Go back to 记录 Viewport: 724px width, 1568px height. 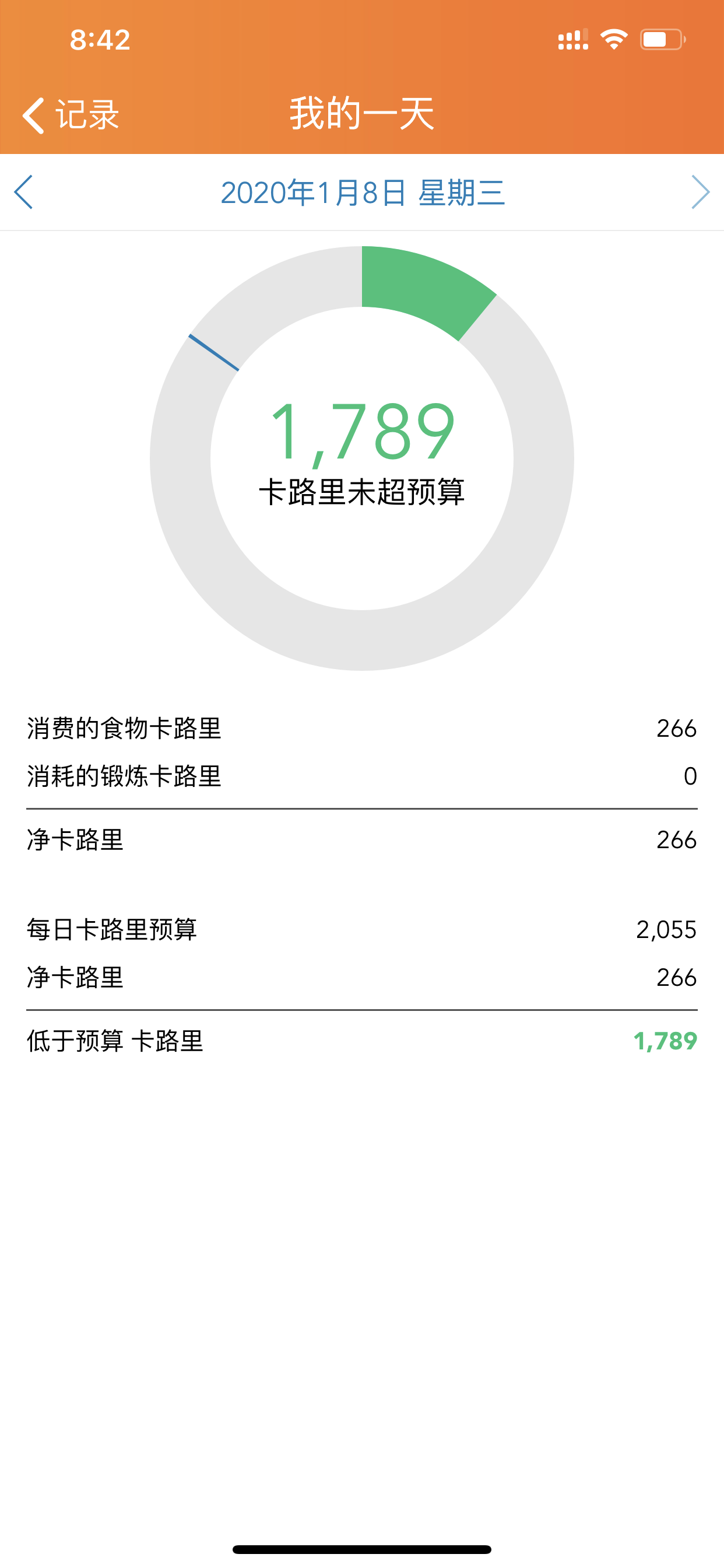click(71, 114)
